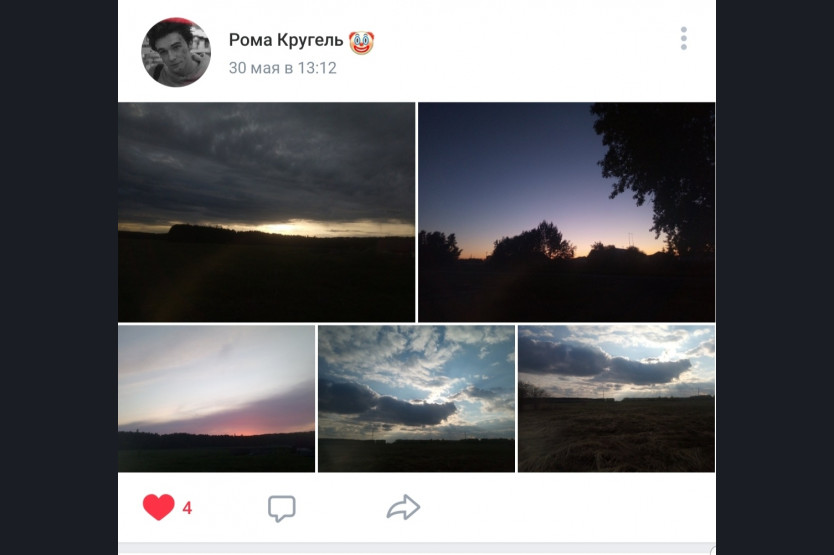
Task: Open the cloudy field landscape photo
Action: [x=616, y=398]
